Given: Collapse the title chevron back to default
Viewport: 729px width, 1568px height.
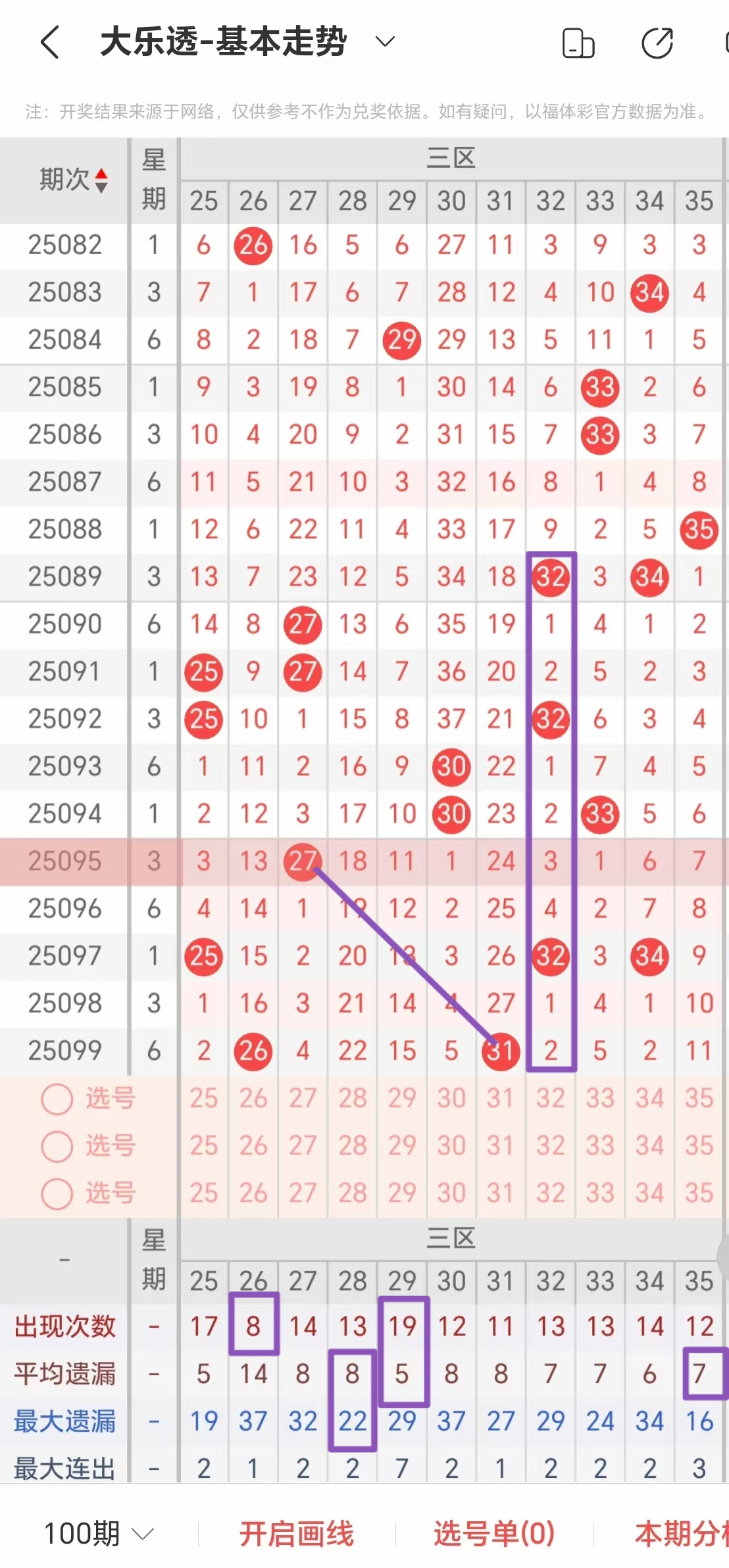Looking at the screenshot, I should click(x=384, y=42).
